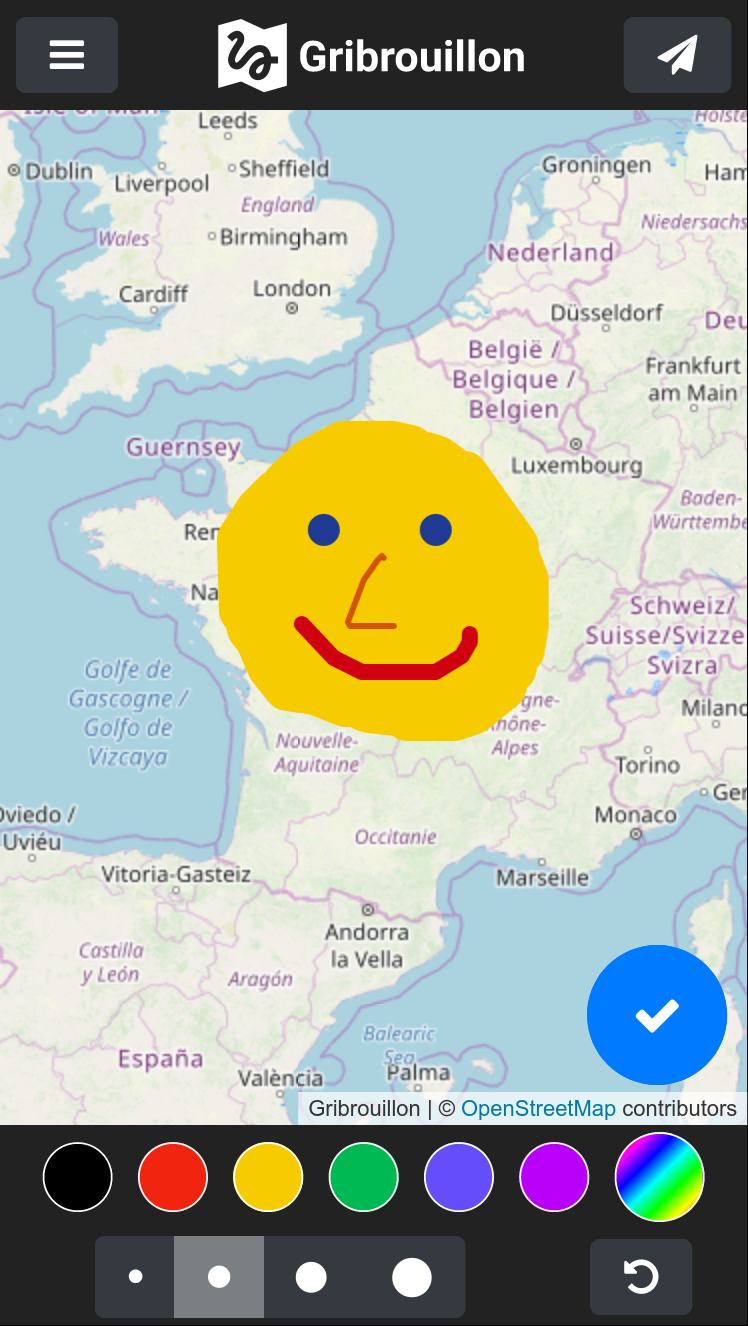Choose the second brush size
Viewport: 748px width, 1326px height.
(219, 1277)
